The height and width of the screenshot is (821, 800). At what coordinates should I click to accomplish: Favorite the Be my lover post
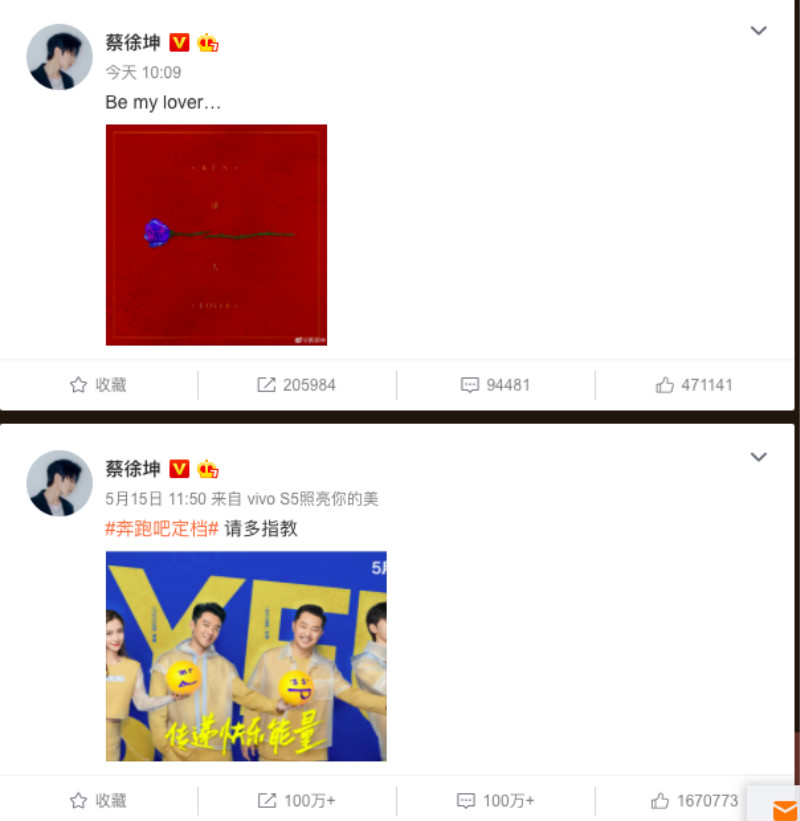(x=98, y=385)
